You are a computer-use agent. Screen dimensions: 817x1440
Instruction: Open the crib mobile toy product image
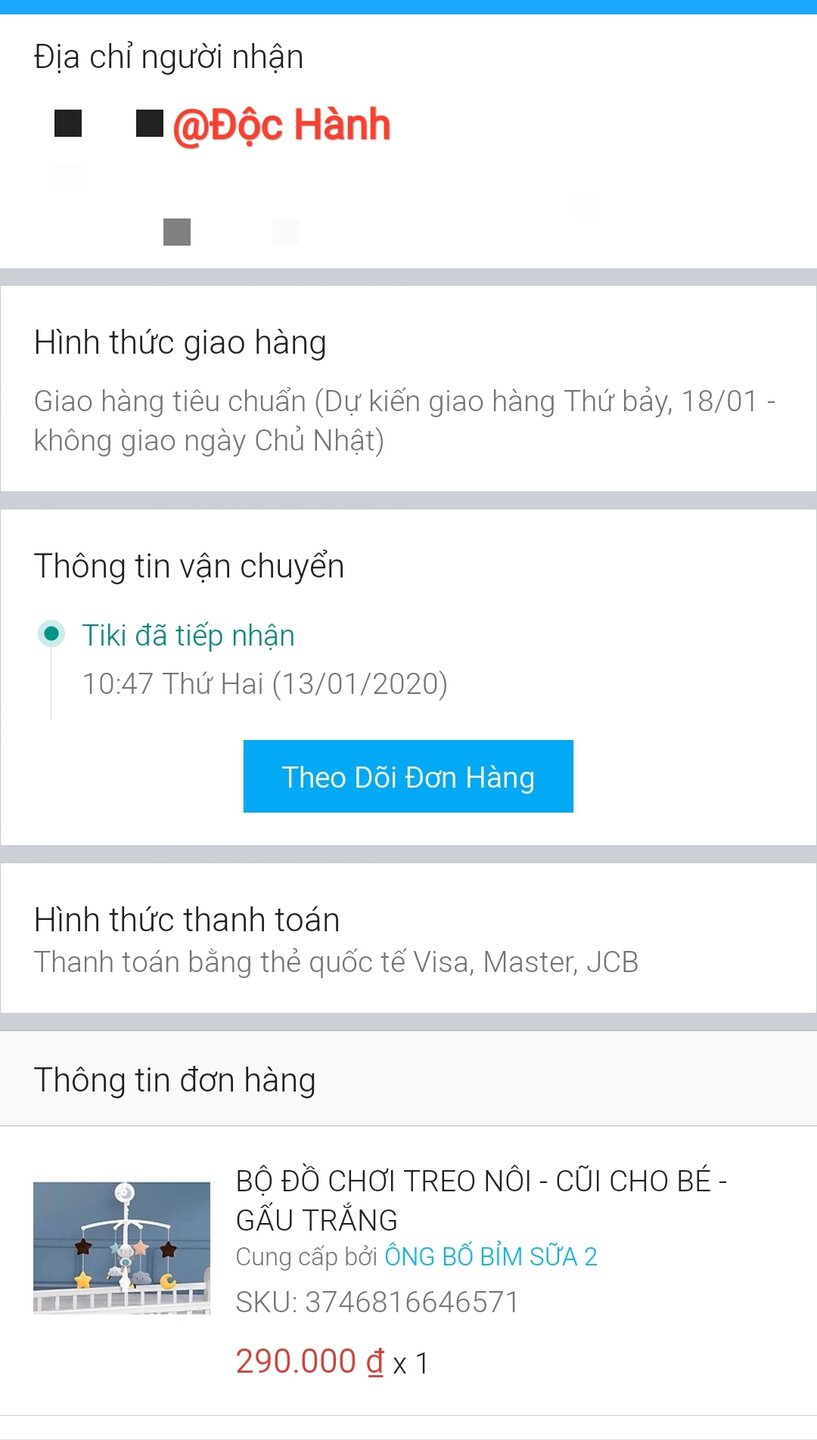pos(122,1248)
